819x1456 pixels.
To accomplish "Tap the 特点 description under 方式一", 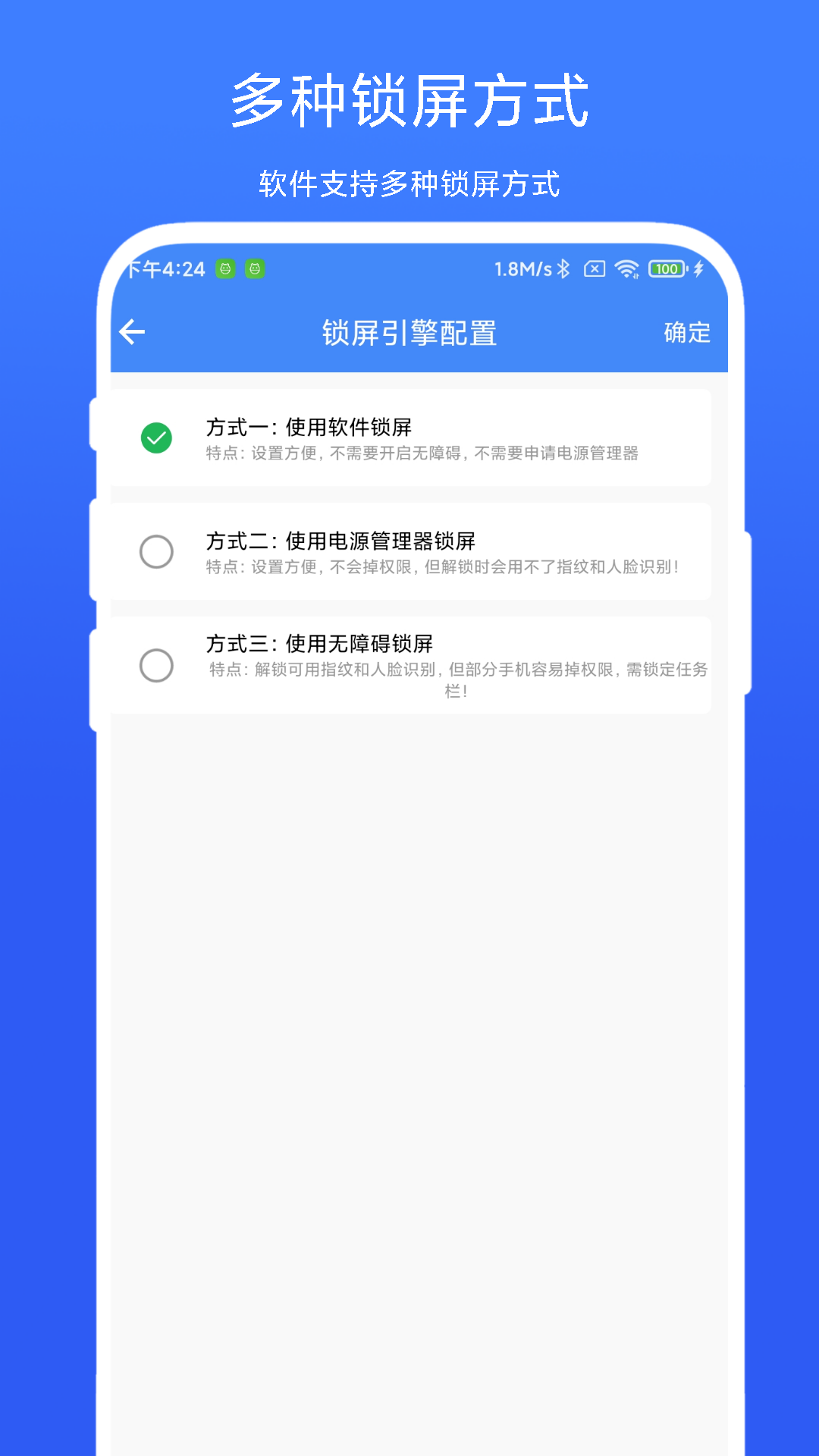I will point(422,455).
